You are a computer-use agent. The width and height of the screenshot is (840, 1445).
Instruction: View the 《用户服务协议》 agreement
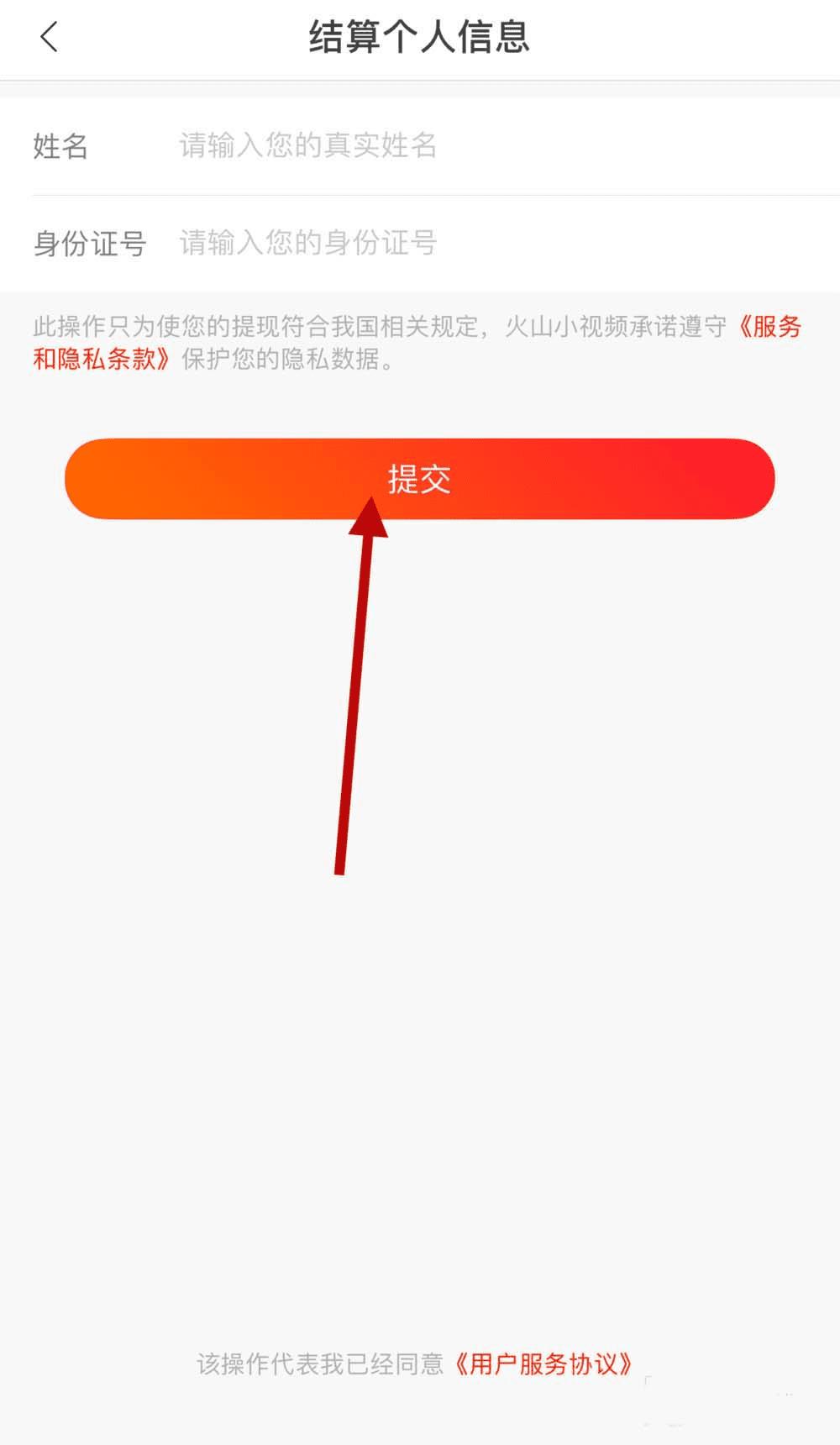click(543, 1364)
